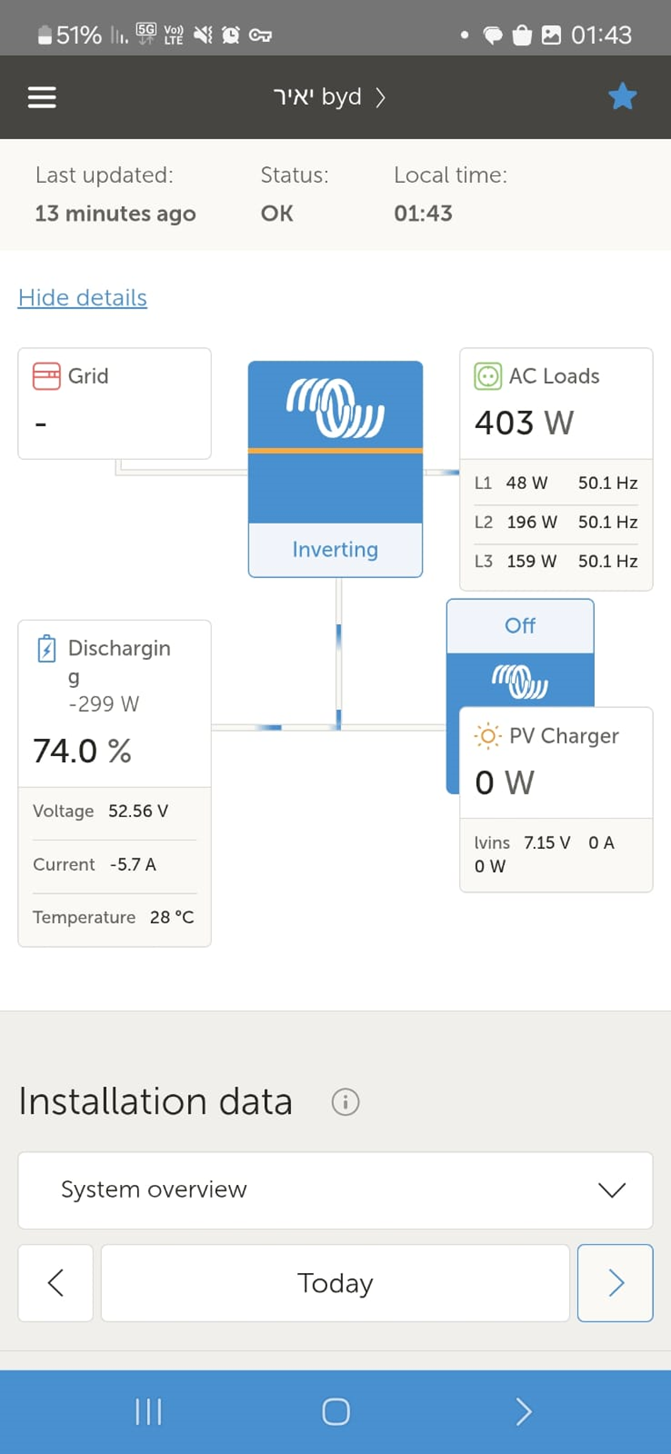This screenshot has height=1454, width=671.
Task: Expand the System overview dropdown
Action: pos(335,1190)
